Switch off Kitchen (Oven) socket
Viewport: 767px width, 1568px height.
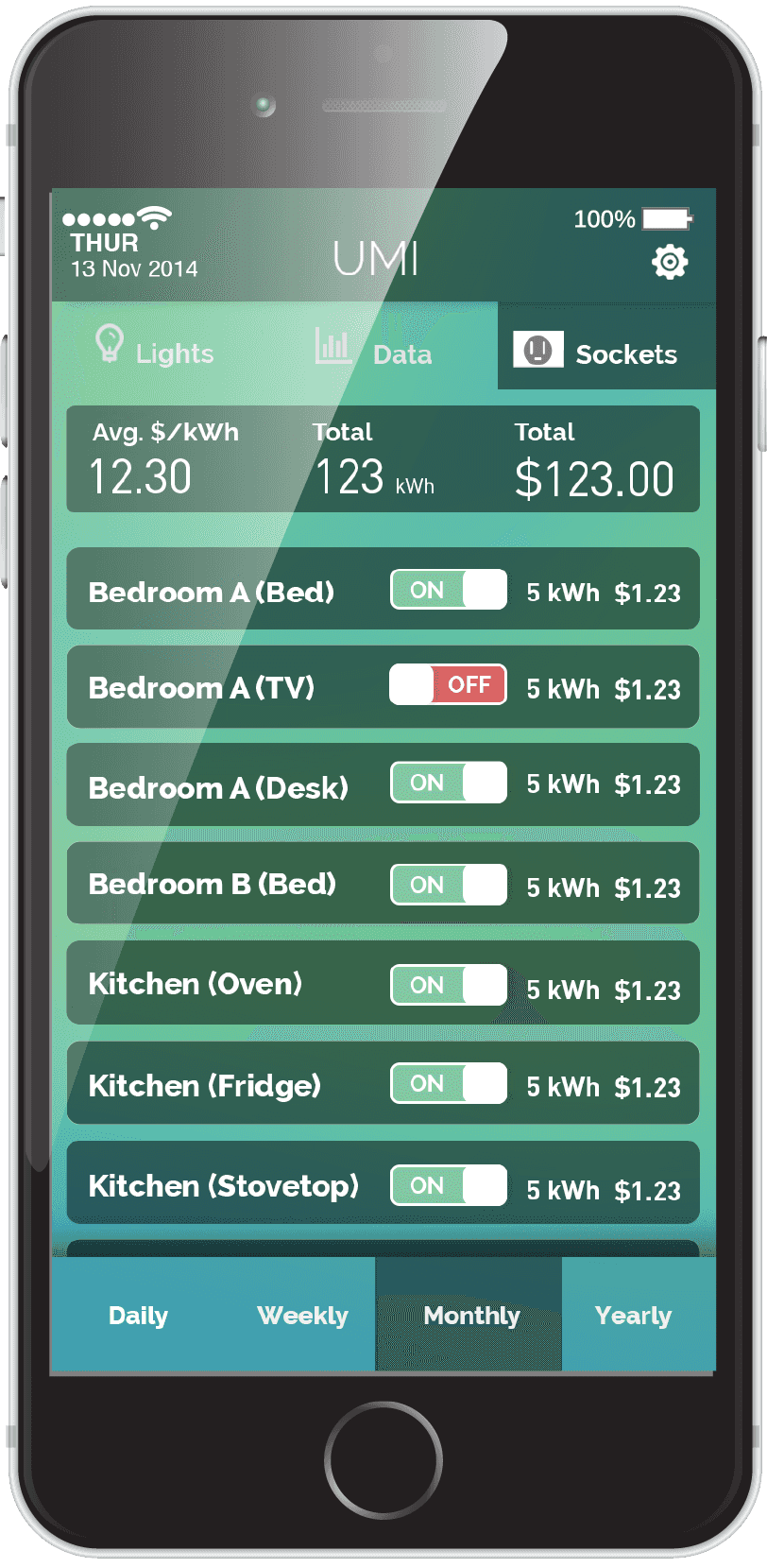pyautogui.click(x=449, y=986)
